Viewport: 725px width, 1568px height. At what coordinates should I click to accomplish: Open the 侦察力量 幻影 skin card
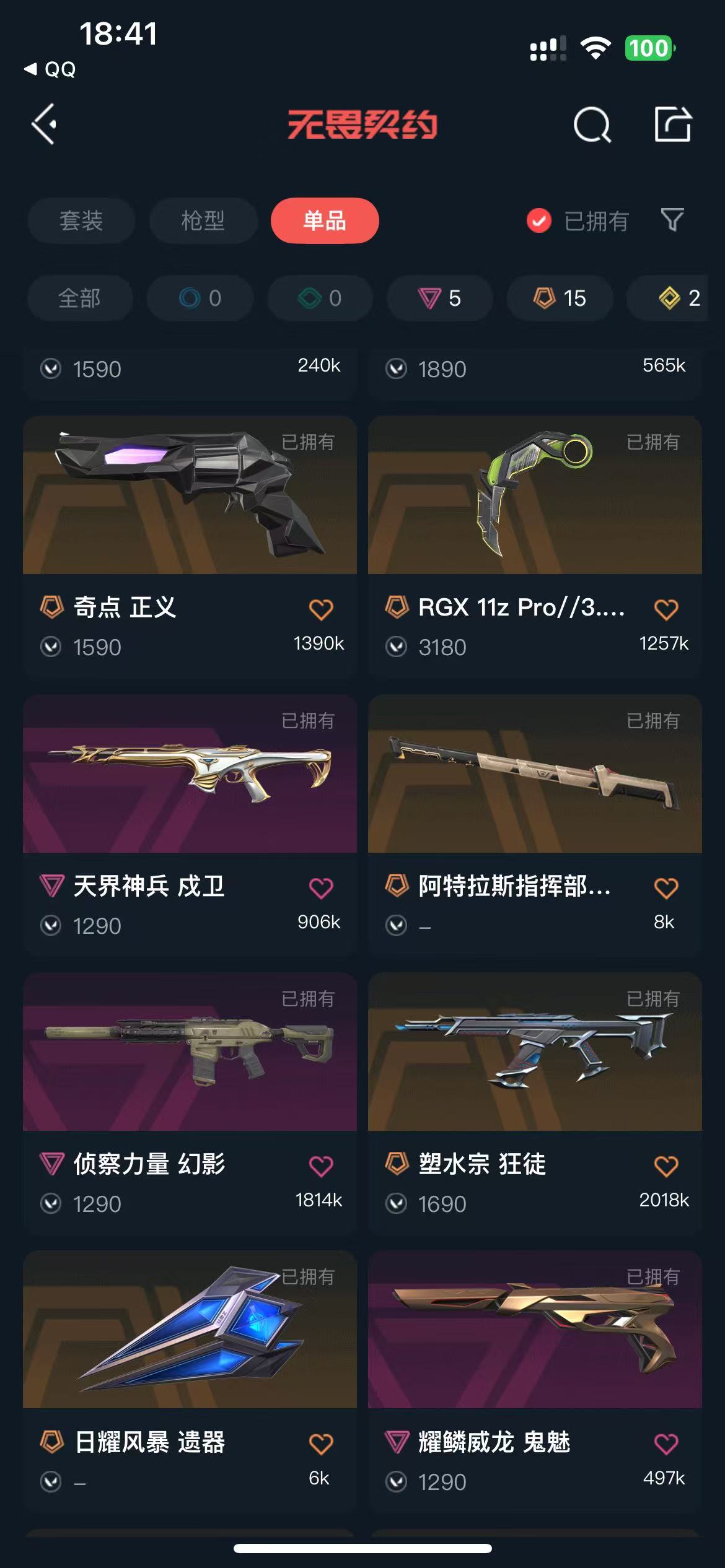coord(190,1052)
